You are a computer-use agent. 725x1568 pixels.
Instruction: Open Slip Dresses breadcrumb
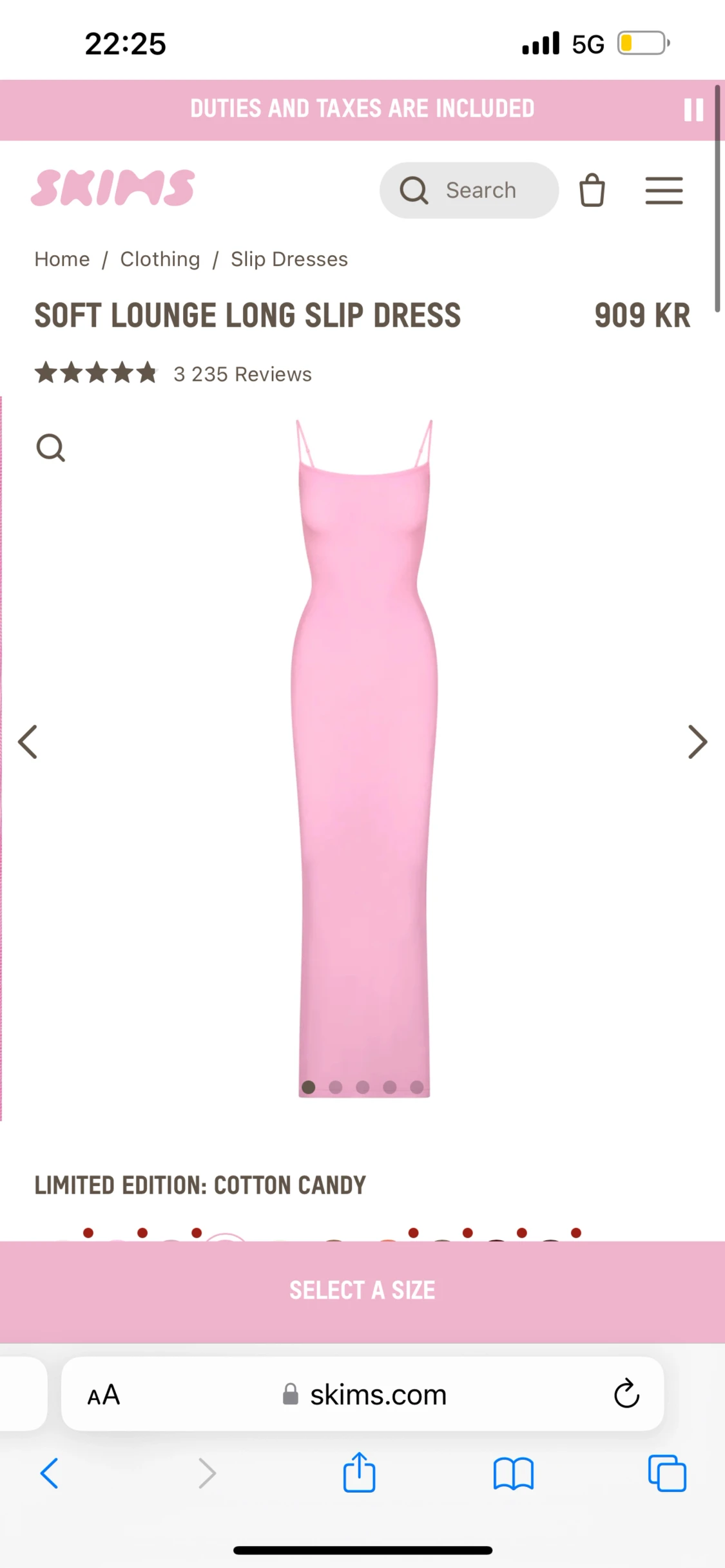point(289,259)
